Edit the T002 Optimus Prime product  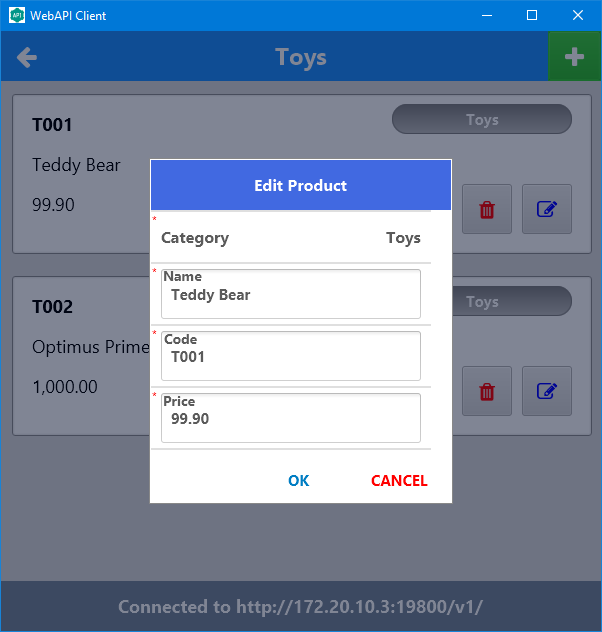pos(547,391)
